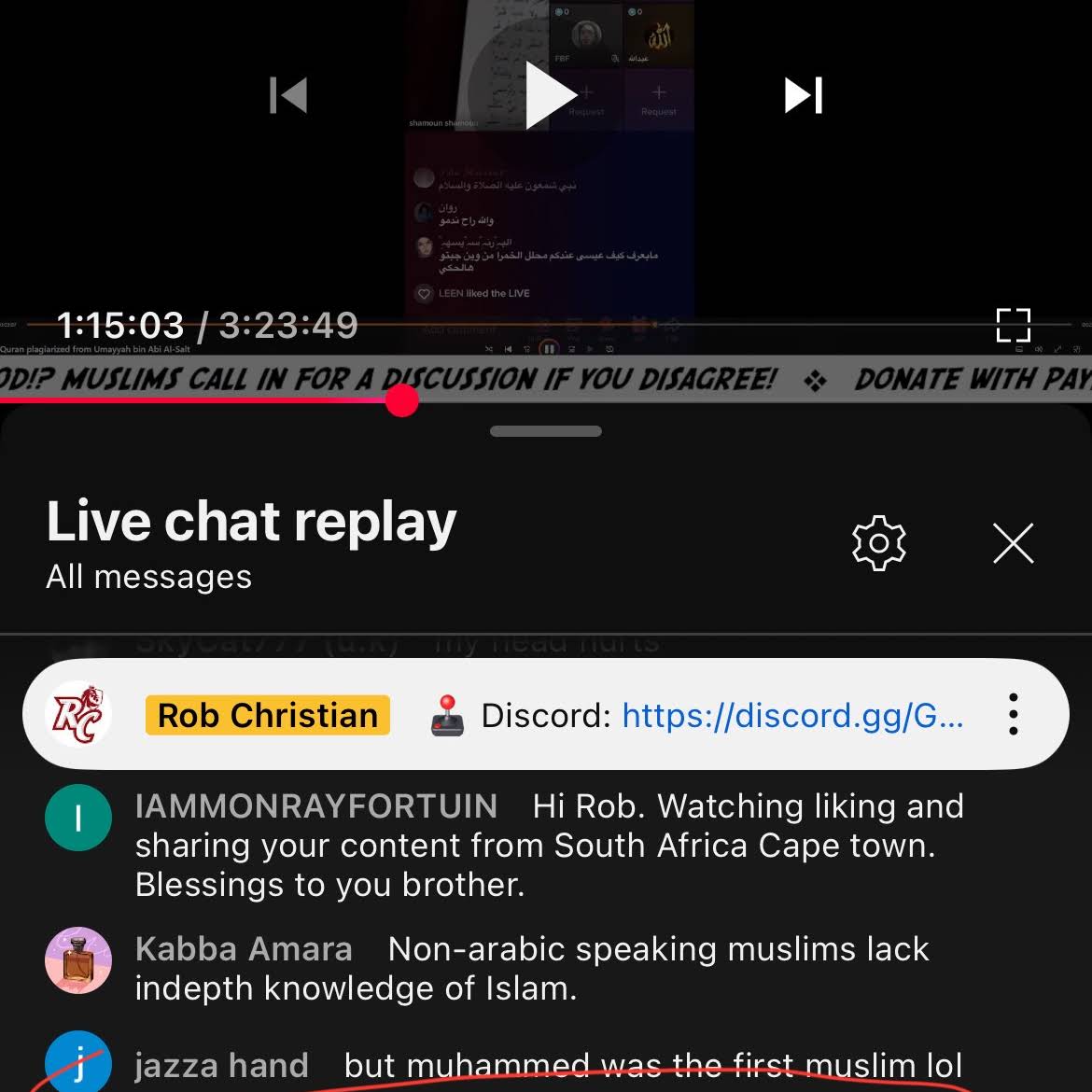1092x1092 pixels.
Task: Open Rob Christian's channel avatar
Action: [78, 715]
